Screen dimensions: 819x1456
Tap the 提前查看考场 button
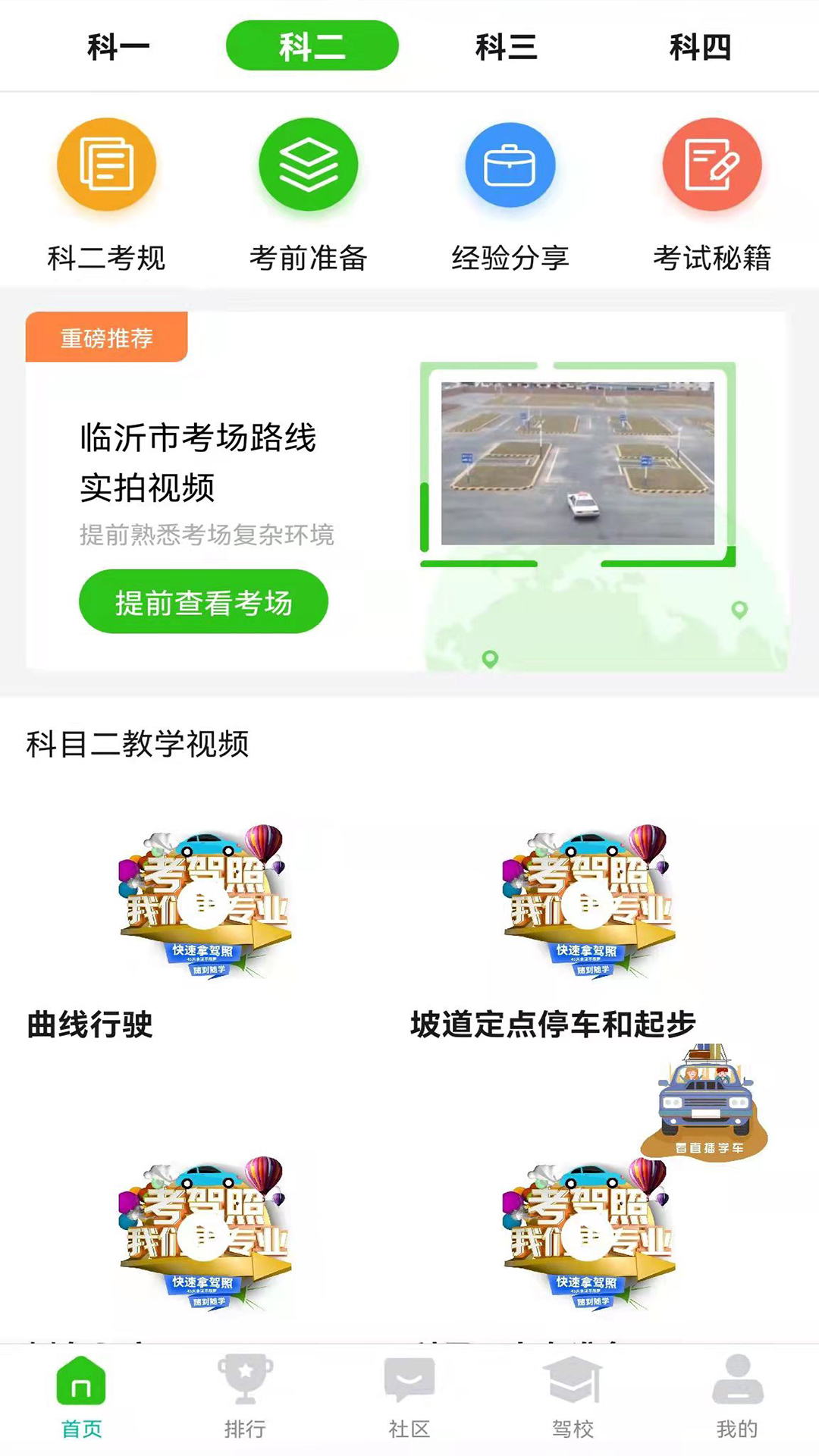click(203, 602)
